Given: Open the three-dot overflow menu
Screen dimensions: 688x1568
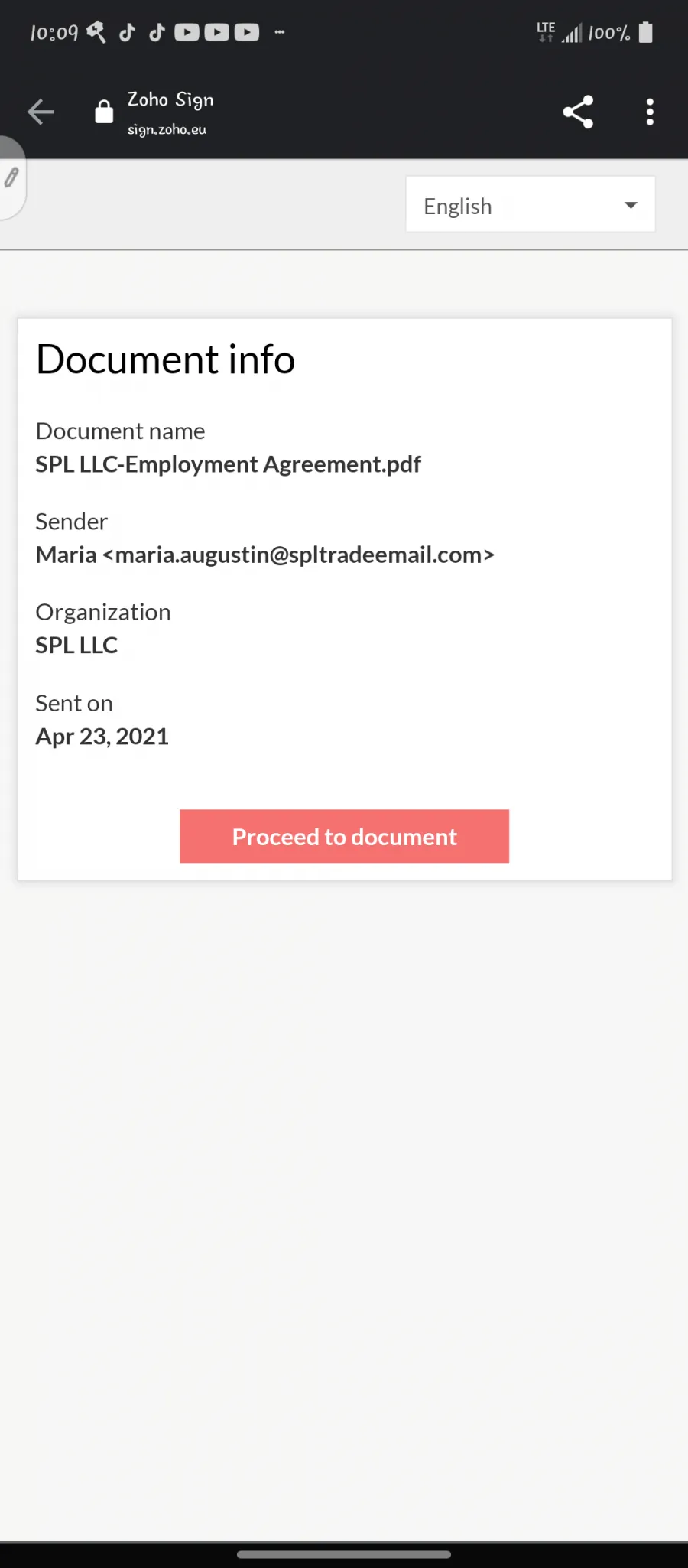Looking at the screenshot, I should point(650,112).
